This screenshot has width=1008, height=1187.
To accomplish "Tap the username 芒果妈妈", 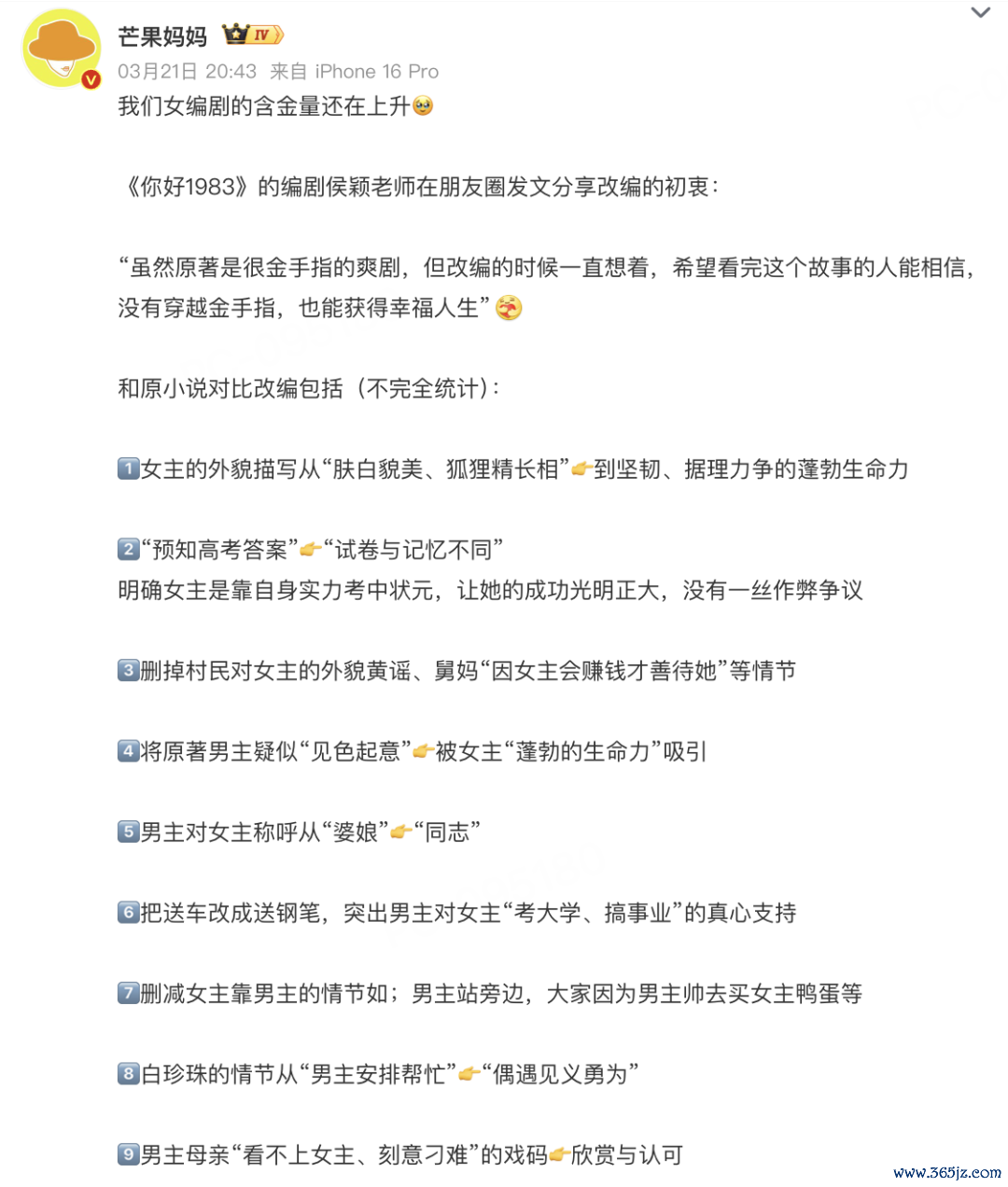I will coord(162,36).
